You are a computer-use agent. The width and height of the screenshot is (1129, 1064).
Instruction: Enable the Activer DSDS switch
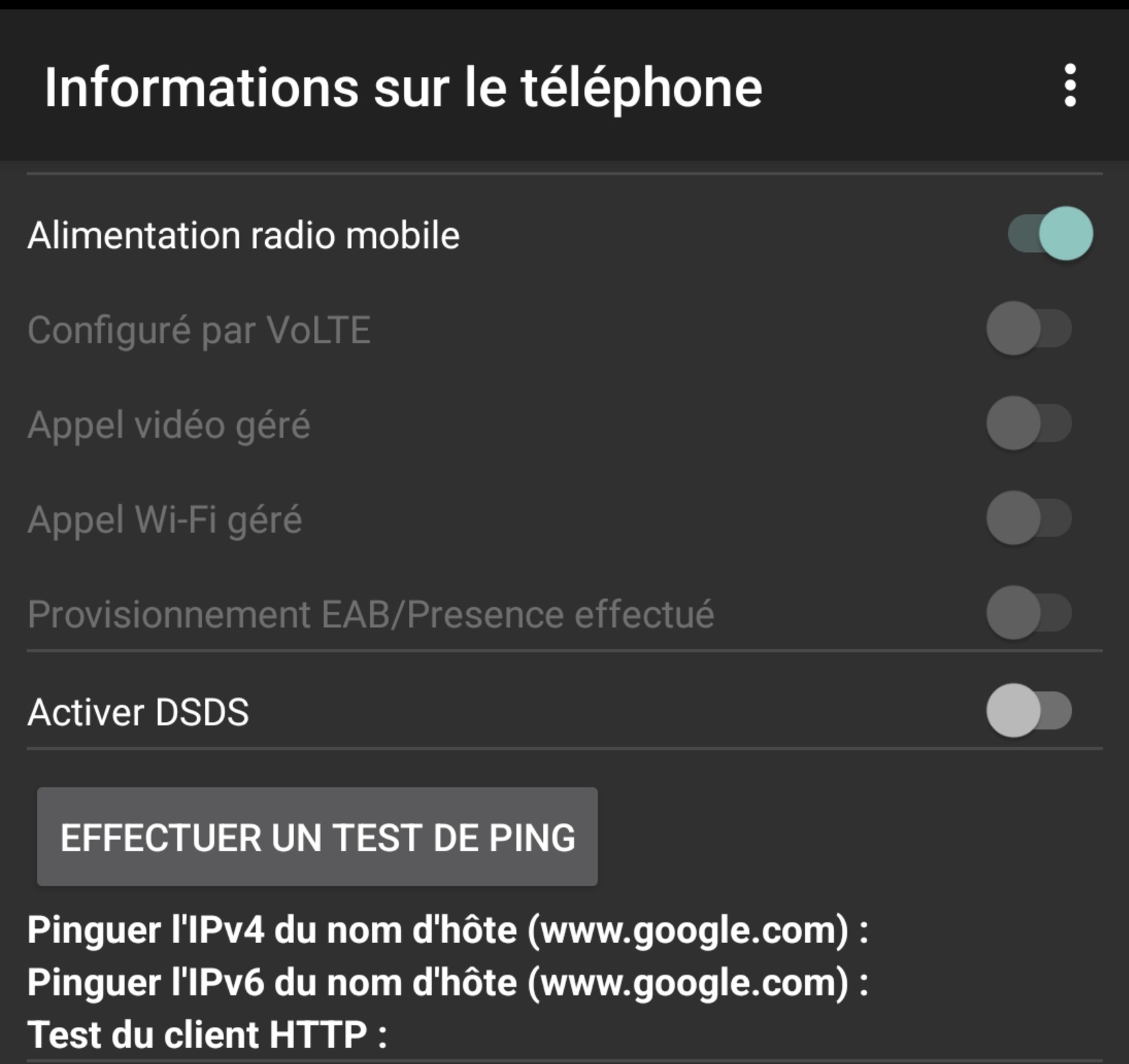pyautogui.click(x=1029, y=710)
